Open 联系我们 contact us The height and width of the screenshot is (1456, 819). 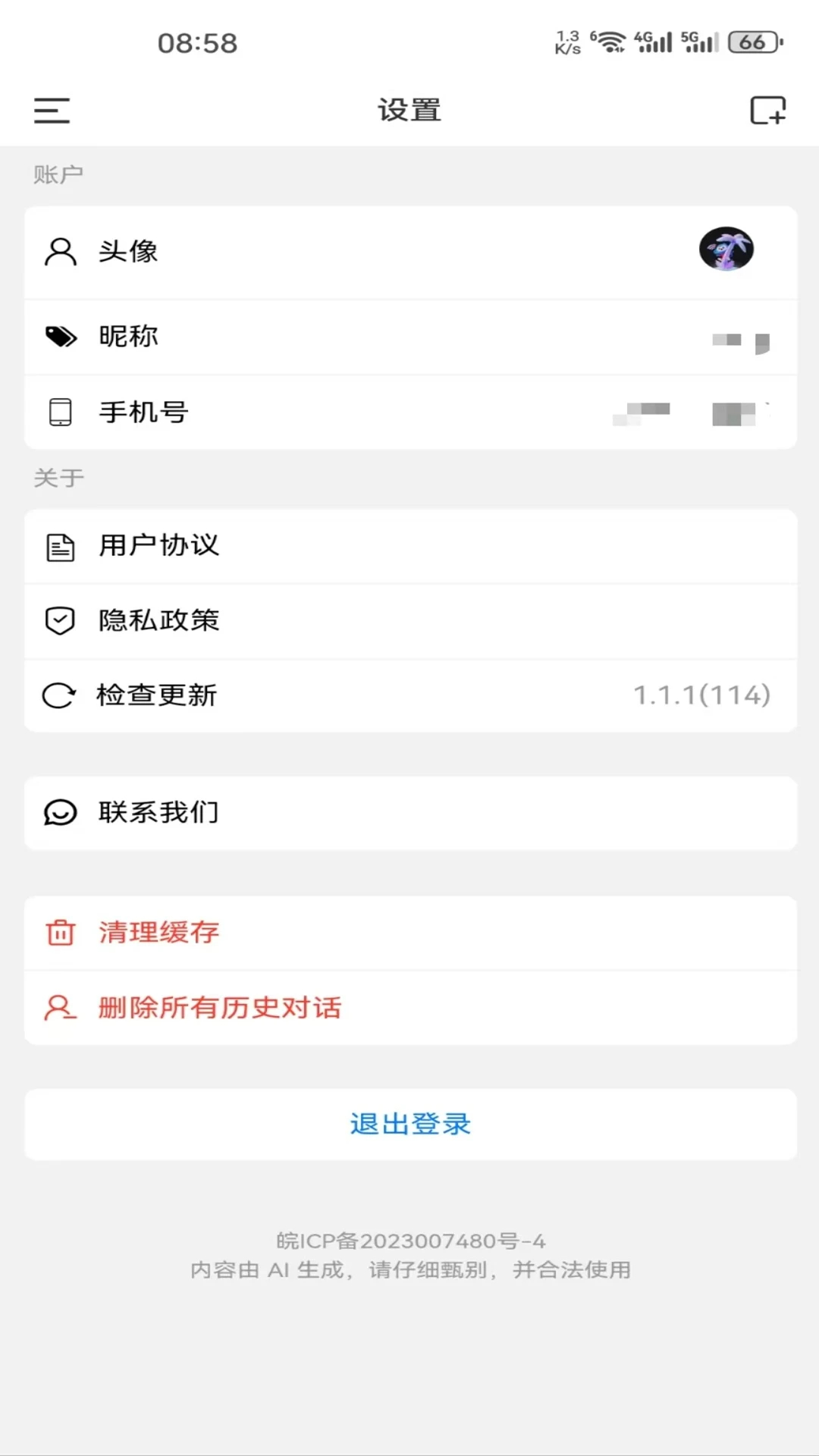(409, 812)
